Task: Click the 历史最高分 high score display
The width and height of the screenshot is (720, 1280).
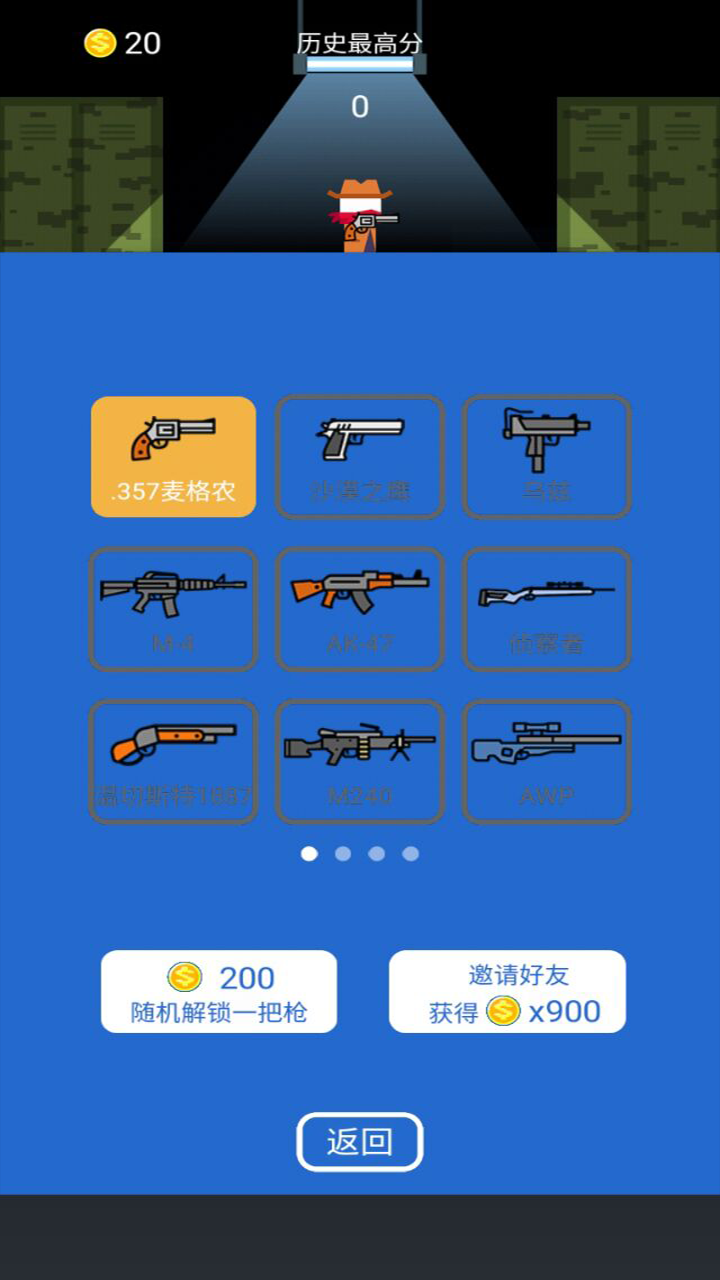Action: click(x=360, y=44)
